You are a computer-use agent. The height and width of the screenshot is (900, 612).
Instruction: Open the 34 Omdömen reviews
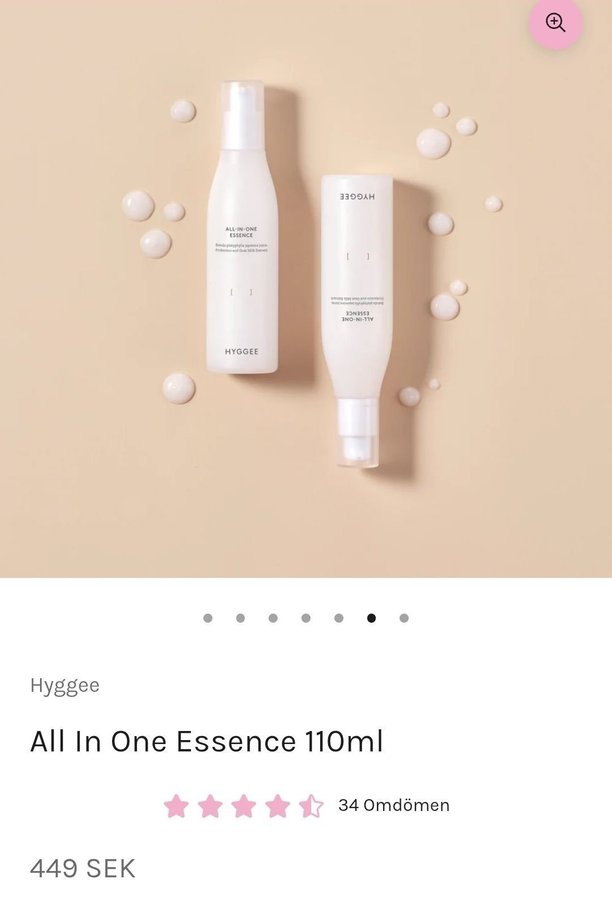click(x=393, y=805)
